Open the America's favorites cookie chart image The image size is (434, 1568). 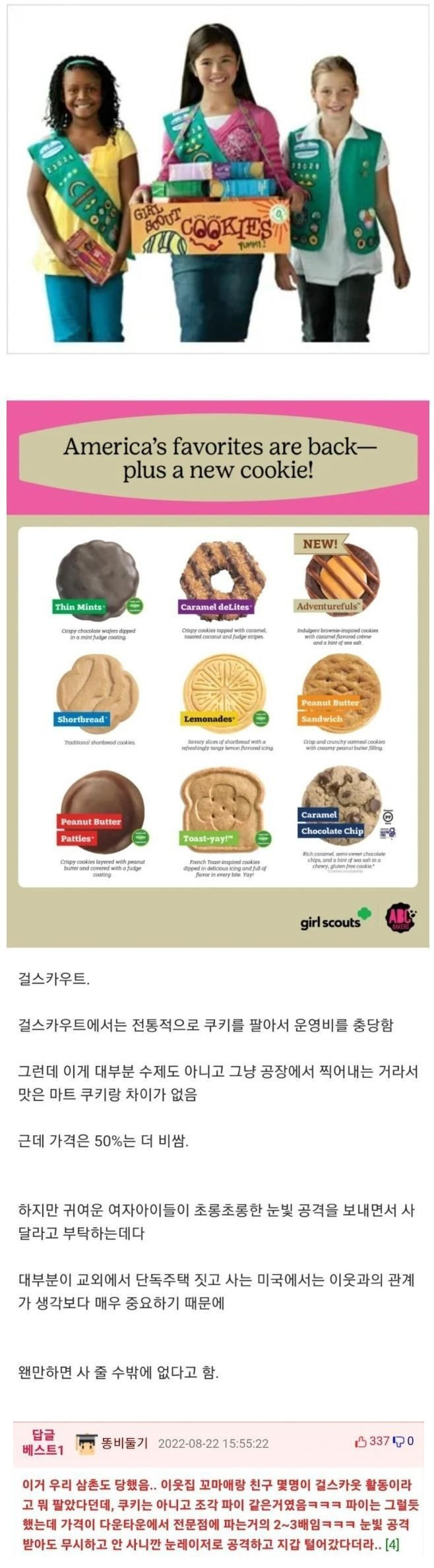[x=218, y=673]
